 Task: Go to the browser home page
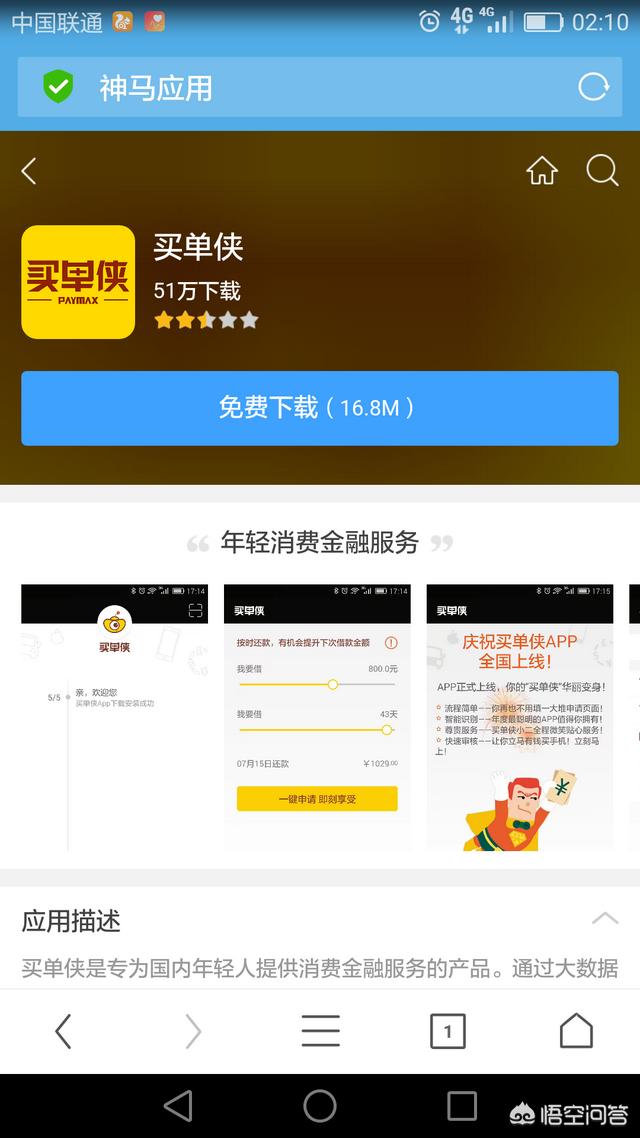576,1031
